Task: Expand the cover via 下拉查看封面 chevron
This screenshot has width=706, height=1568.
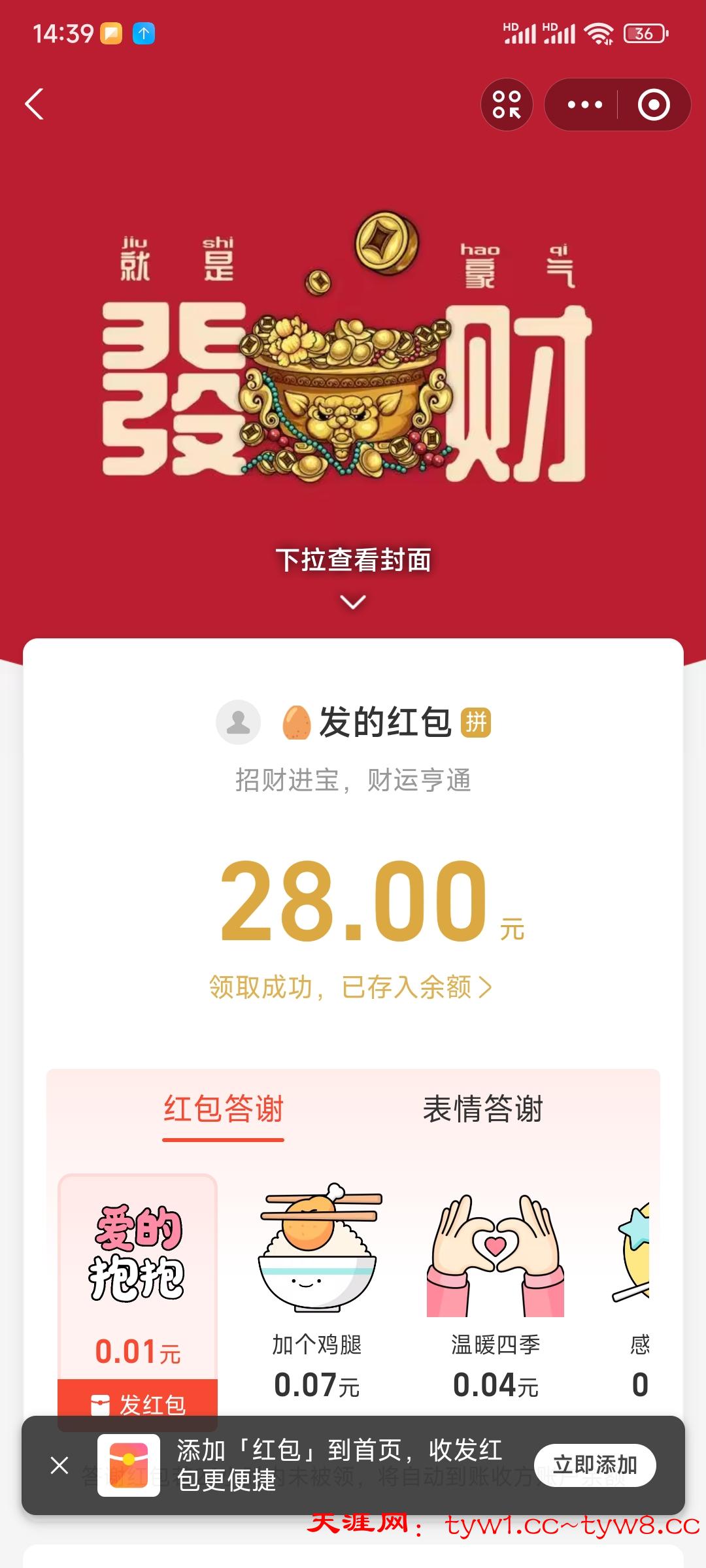Action: point(353,601)
